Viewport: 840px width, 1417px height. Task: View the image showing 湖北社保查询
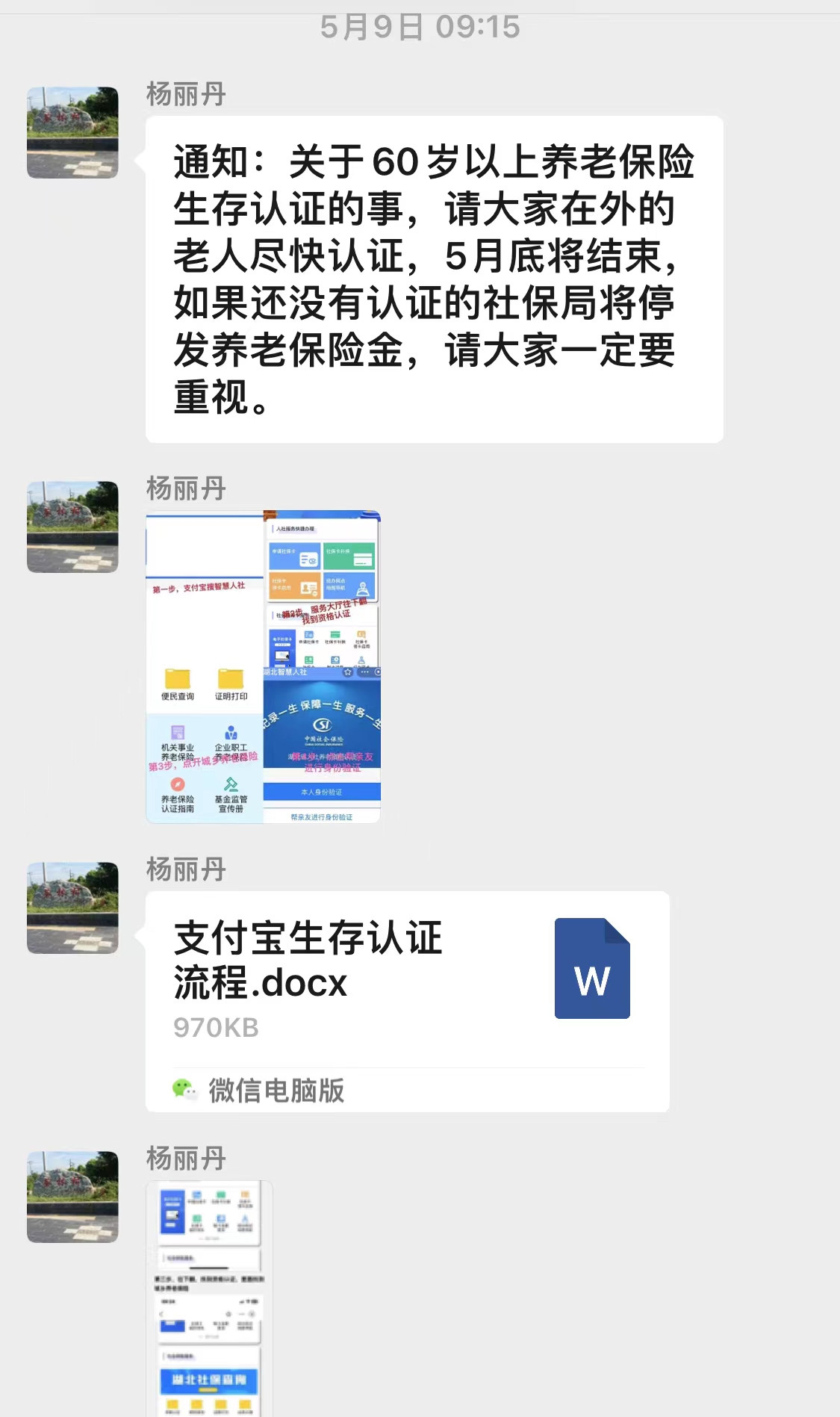209,1298
